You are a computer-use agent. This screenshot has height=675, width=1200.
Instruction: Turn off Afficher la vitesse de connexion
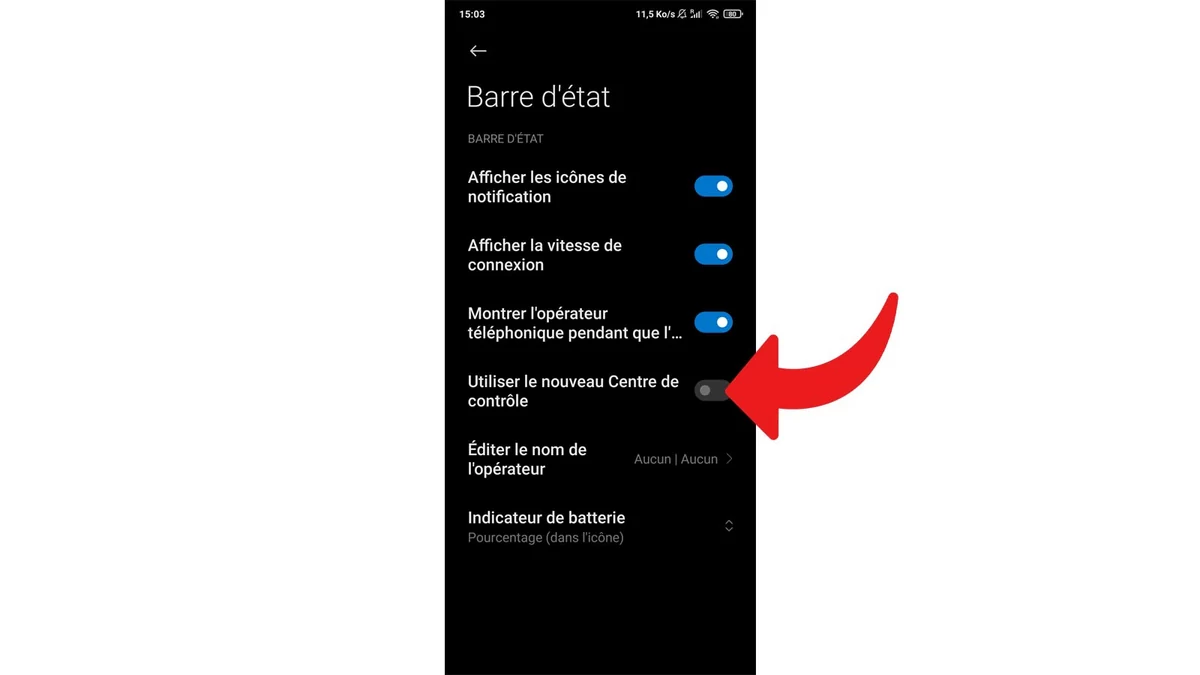(713, 254)
